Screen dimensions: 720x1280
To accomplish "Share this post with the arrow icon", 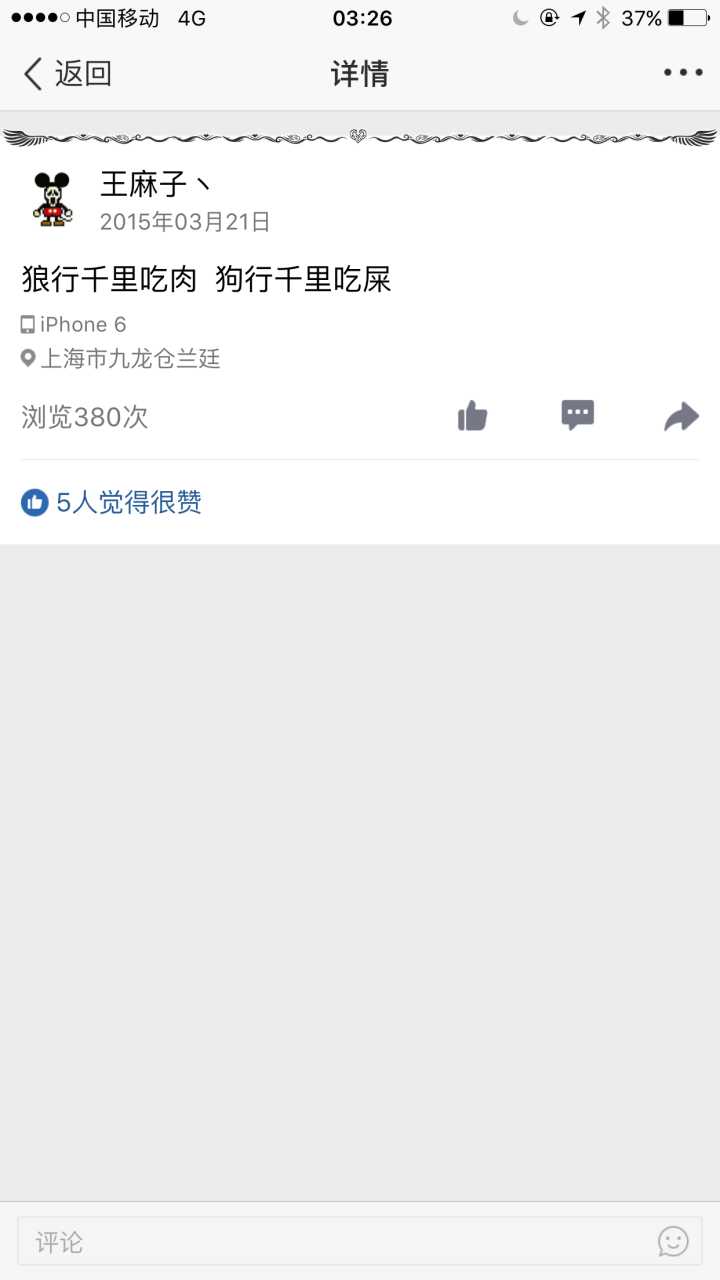I will pyautogui.click(x=681, y=416).
